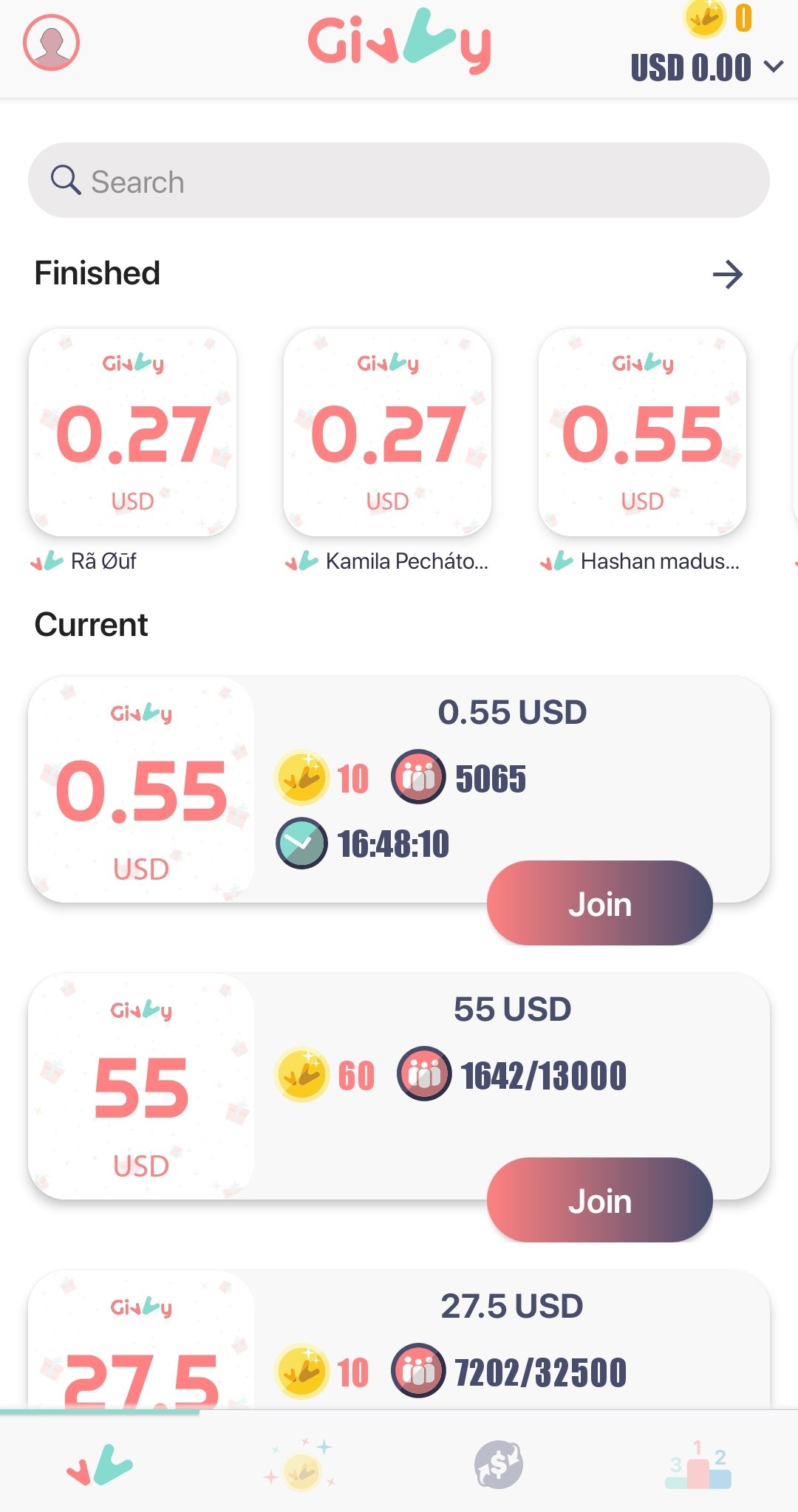This screenshot has width=798, height=1512.
Task: Tap the Search field
Action: (x=399, y=180)
